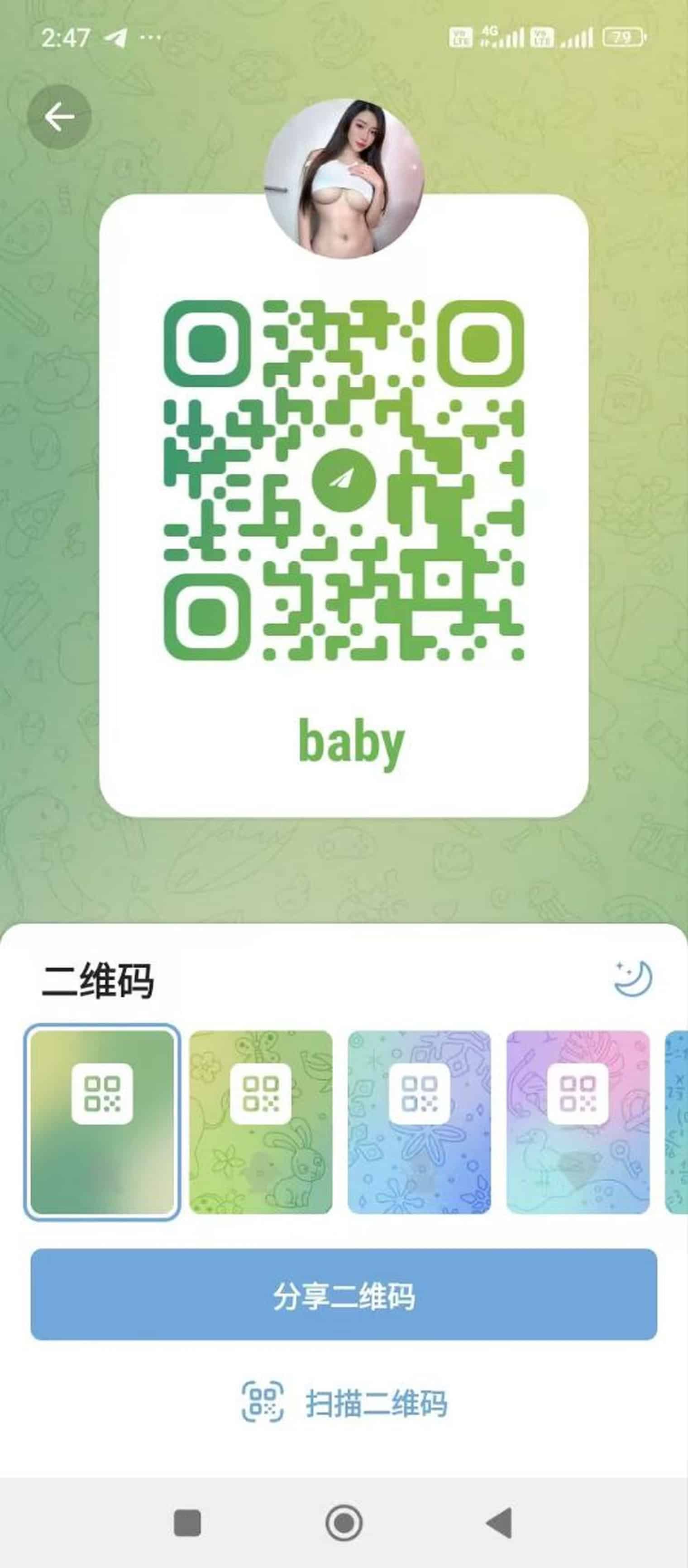
Task: Go back using the top-left arrow
Action: (x=59, y=117)
